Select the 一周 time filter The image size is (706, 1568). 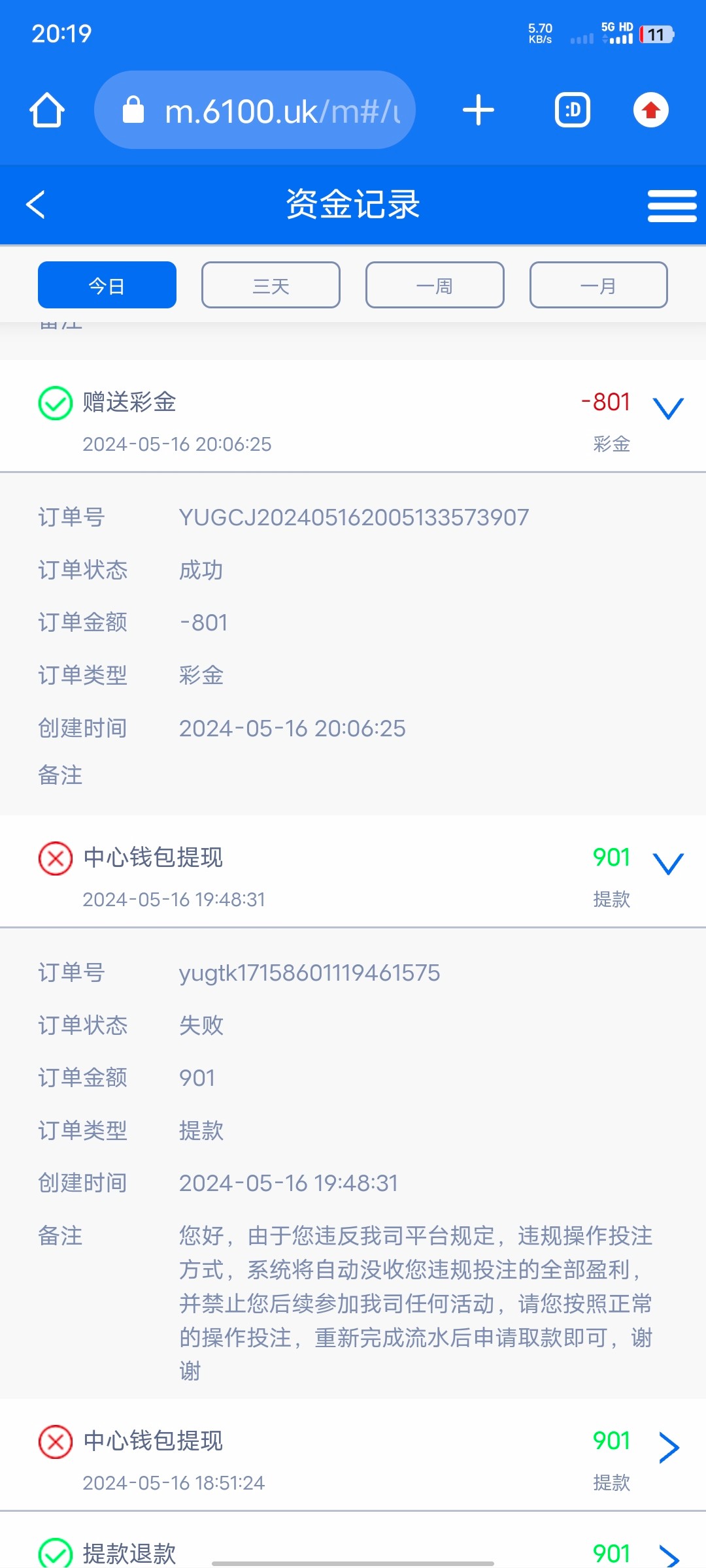[x=434, y=284]
